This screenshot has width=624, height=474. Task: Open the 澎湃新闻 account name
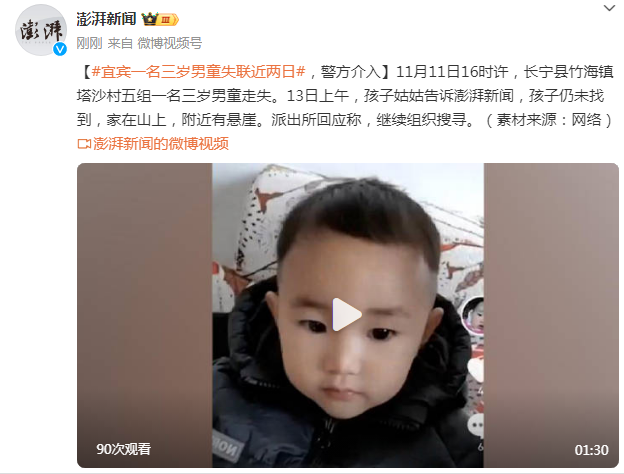(109, 17)
